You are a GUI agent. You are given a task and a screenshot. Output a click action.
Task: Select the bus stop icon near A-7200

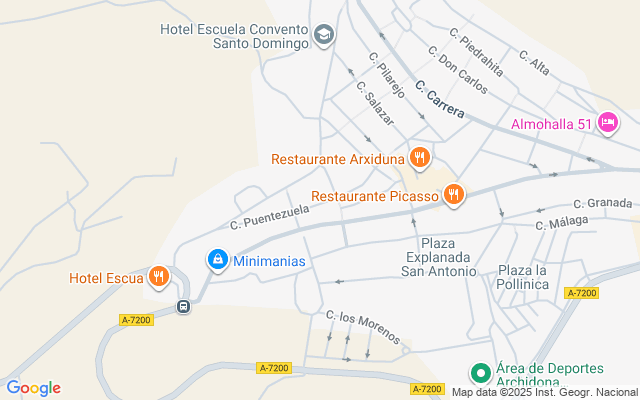(x=183, y=306)
